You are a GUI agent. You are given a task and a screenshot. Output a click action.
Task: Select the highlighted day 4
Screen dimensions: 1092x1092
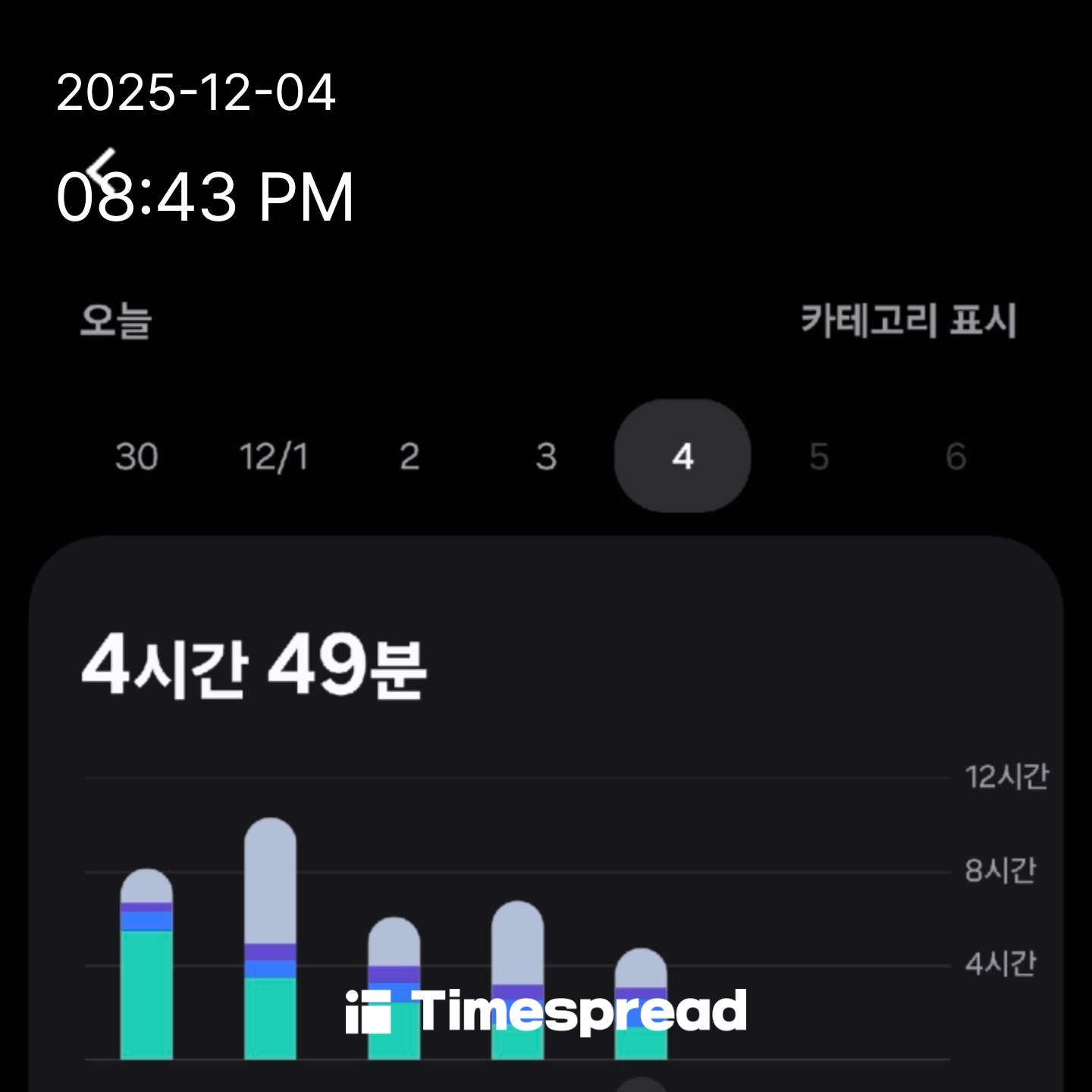coord(682,457)
